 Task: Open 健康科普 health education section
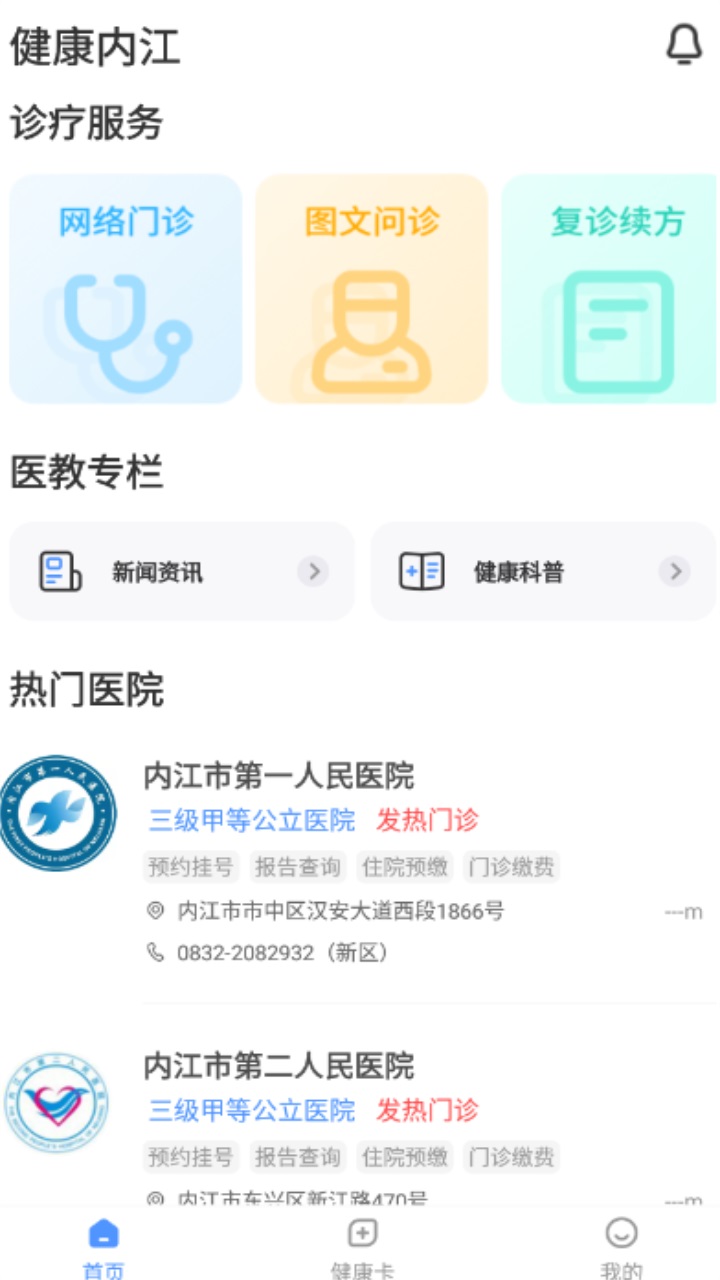click(x=543, y=572)
